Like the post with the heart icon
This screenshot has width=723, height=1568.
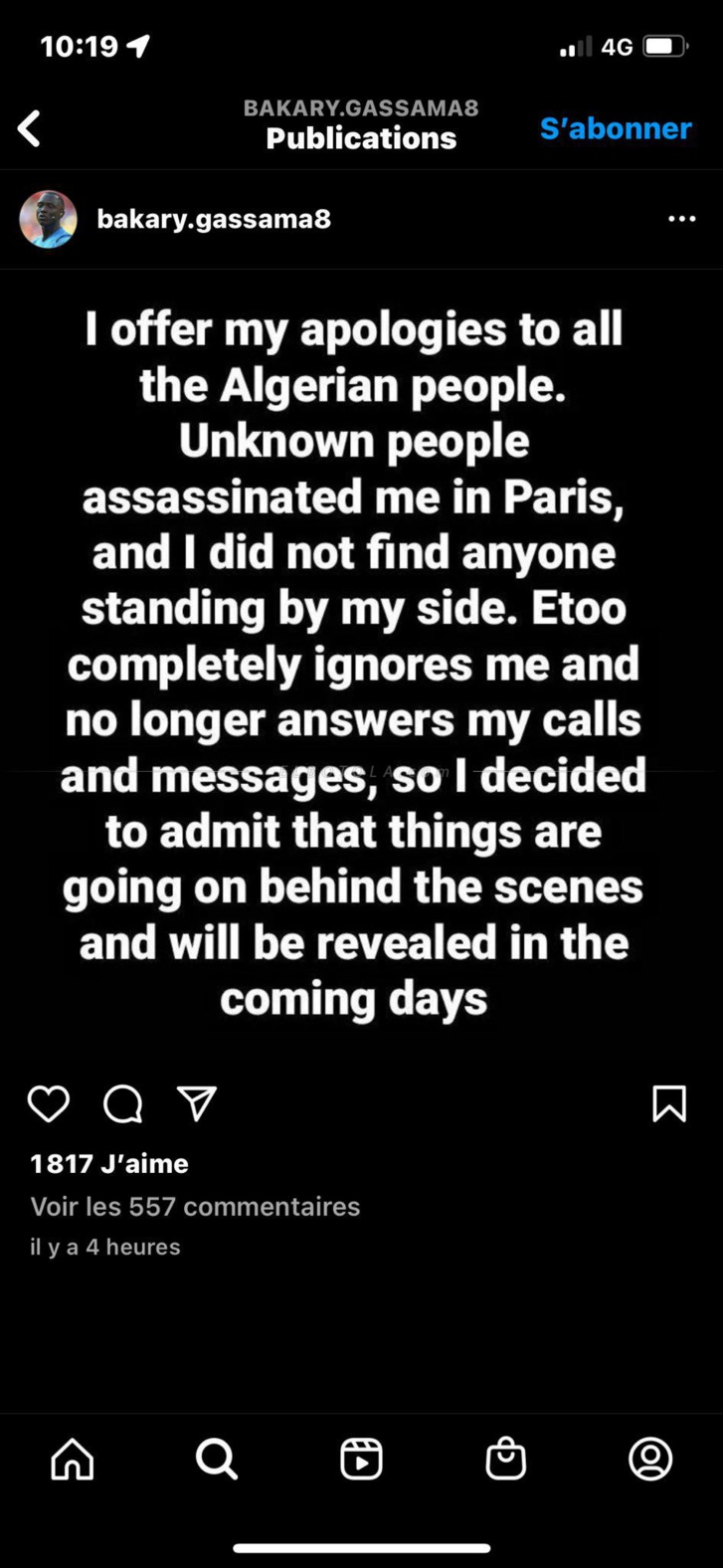[x=48, y=1103]
